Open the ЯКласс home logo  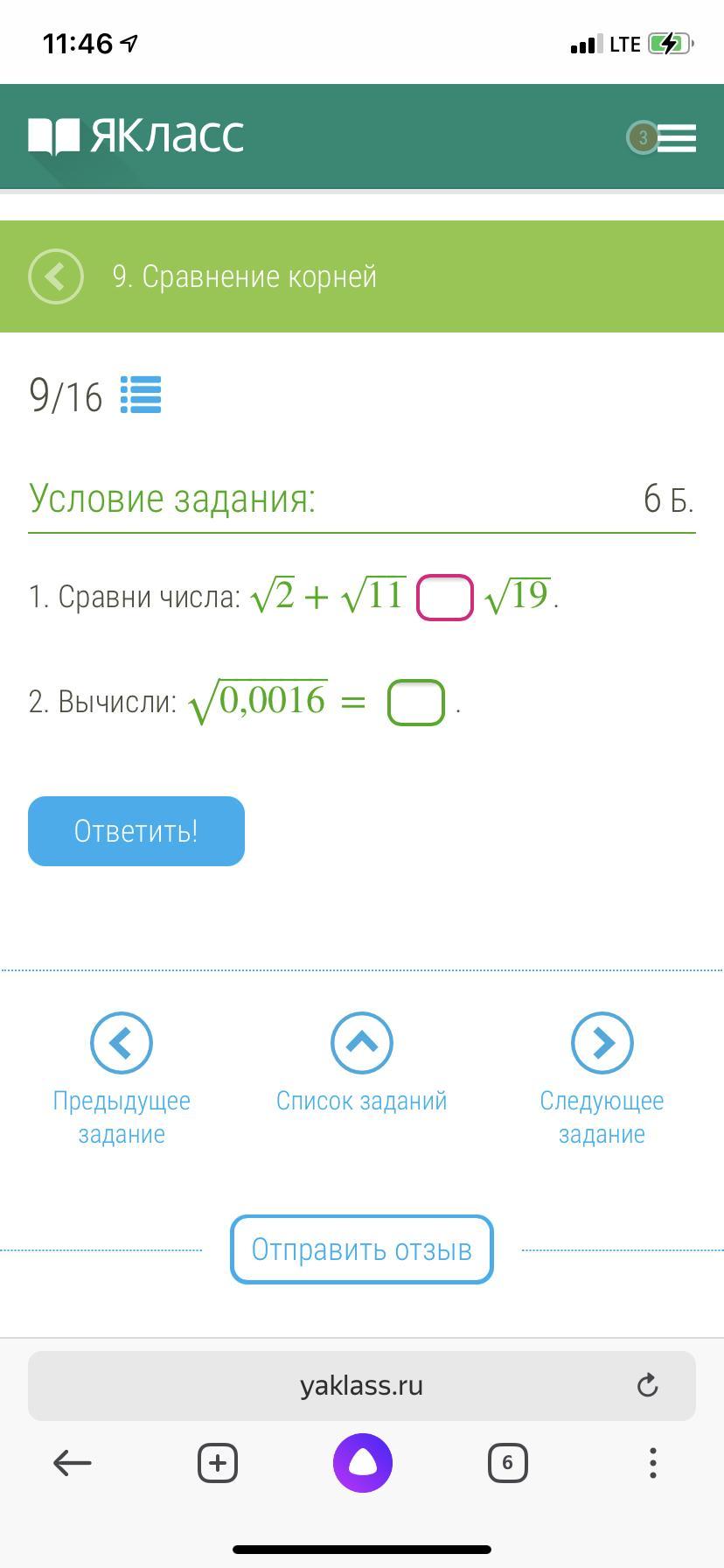click(136, 136)
